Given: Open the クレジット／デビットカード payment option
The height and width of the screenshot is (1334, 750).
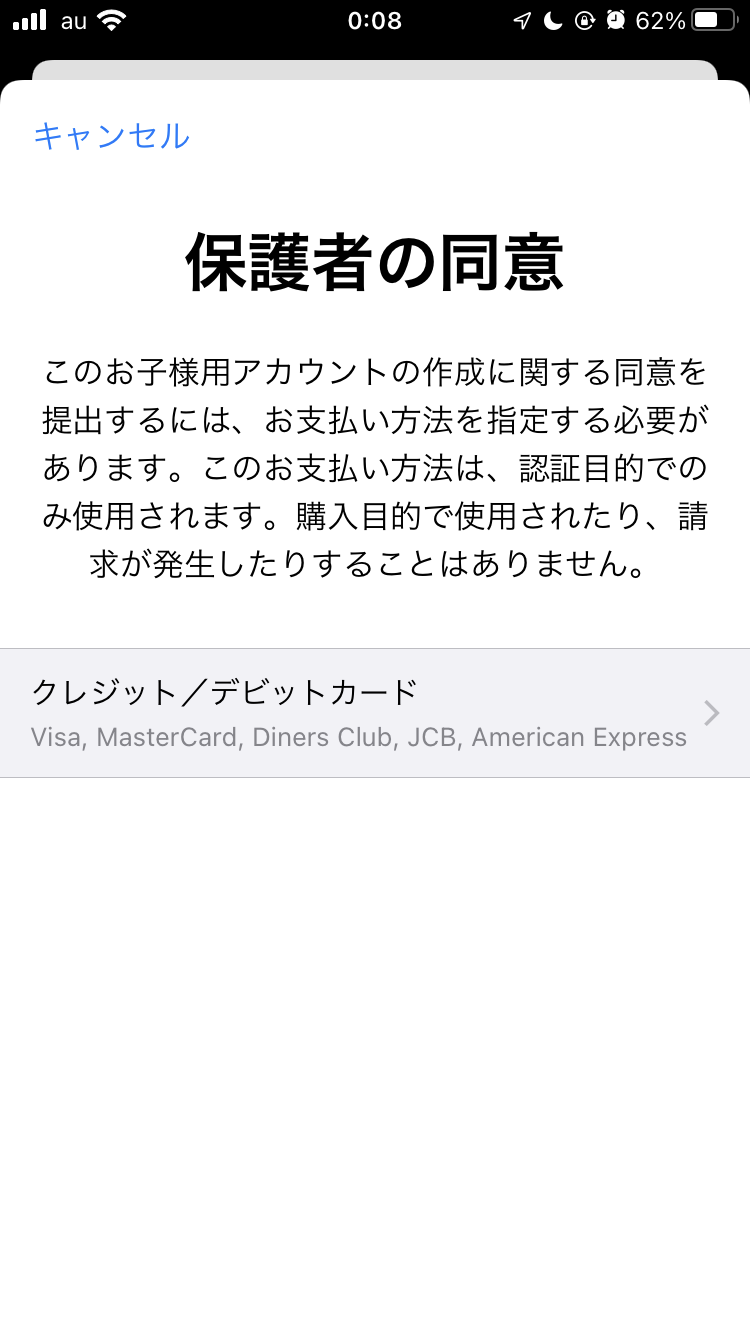Looking at the screenshot, I should [x=375, y=713].
